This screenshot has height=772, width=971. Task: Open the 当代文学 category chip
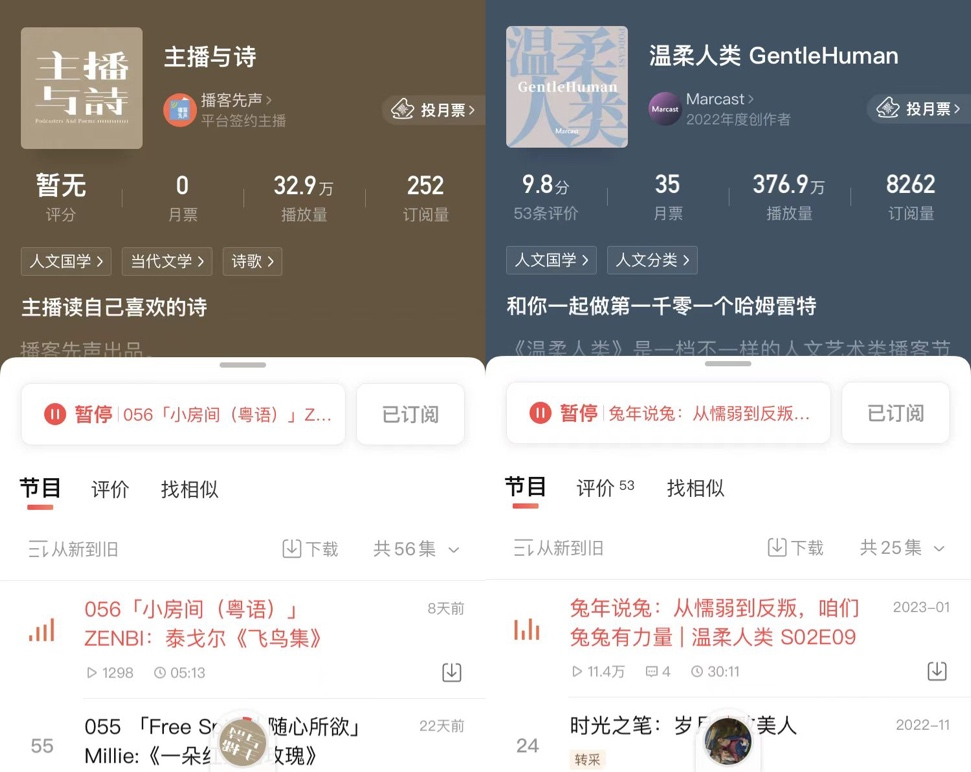pyautogui.click(x=167, y=261)
